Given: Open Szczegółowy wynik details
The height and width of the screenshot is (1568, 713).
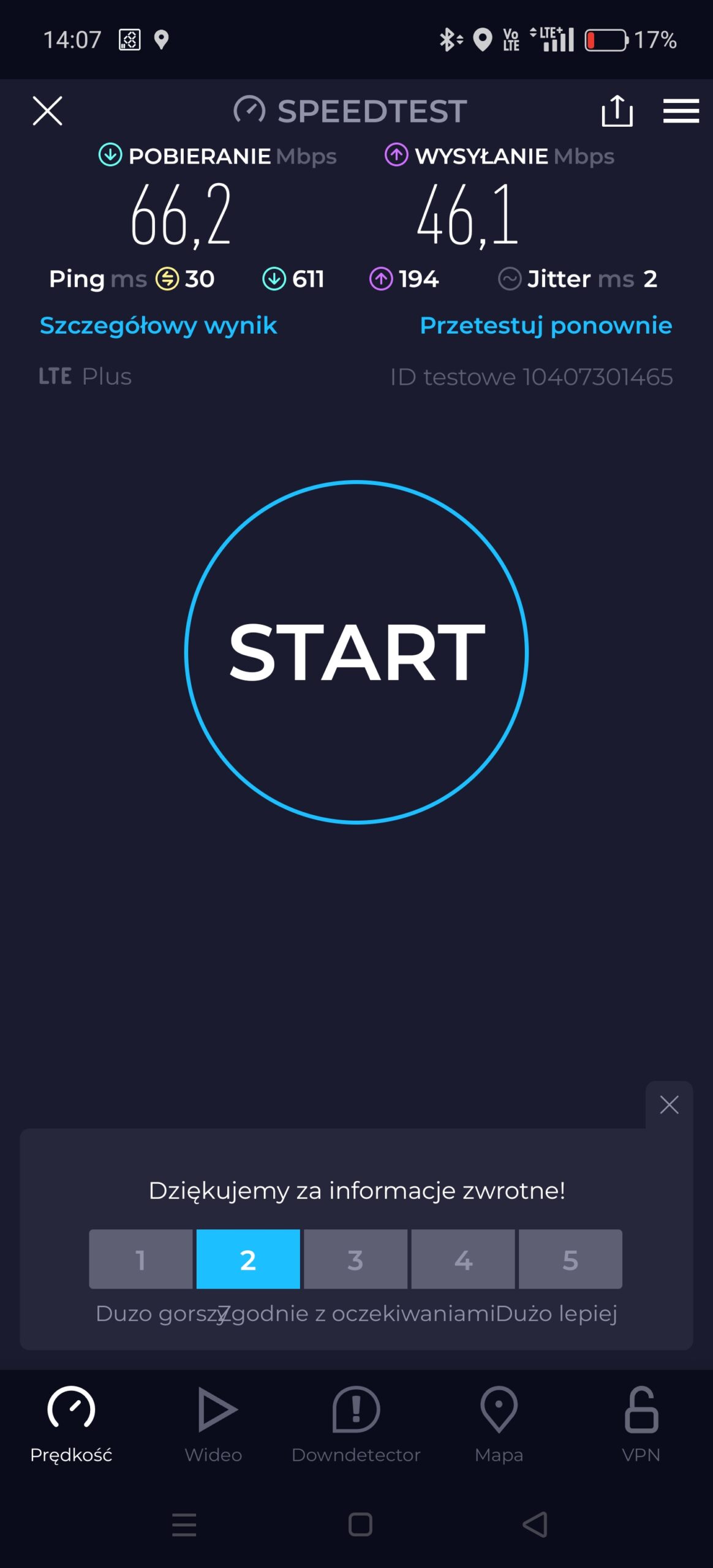Looking at the screenshot, I should click(158, 325).
